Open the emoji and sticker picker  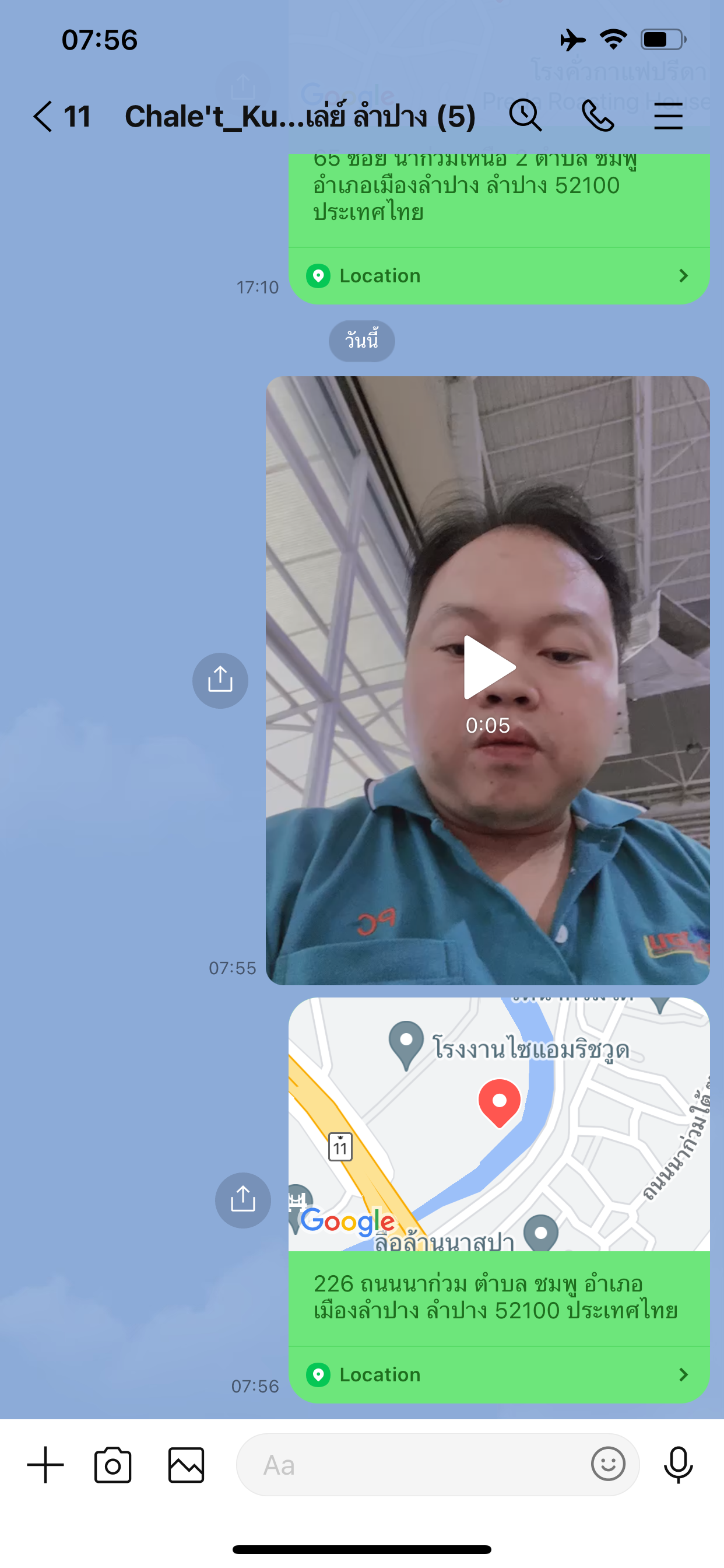click(608, 1464)
